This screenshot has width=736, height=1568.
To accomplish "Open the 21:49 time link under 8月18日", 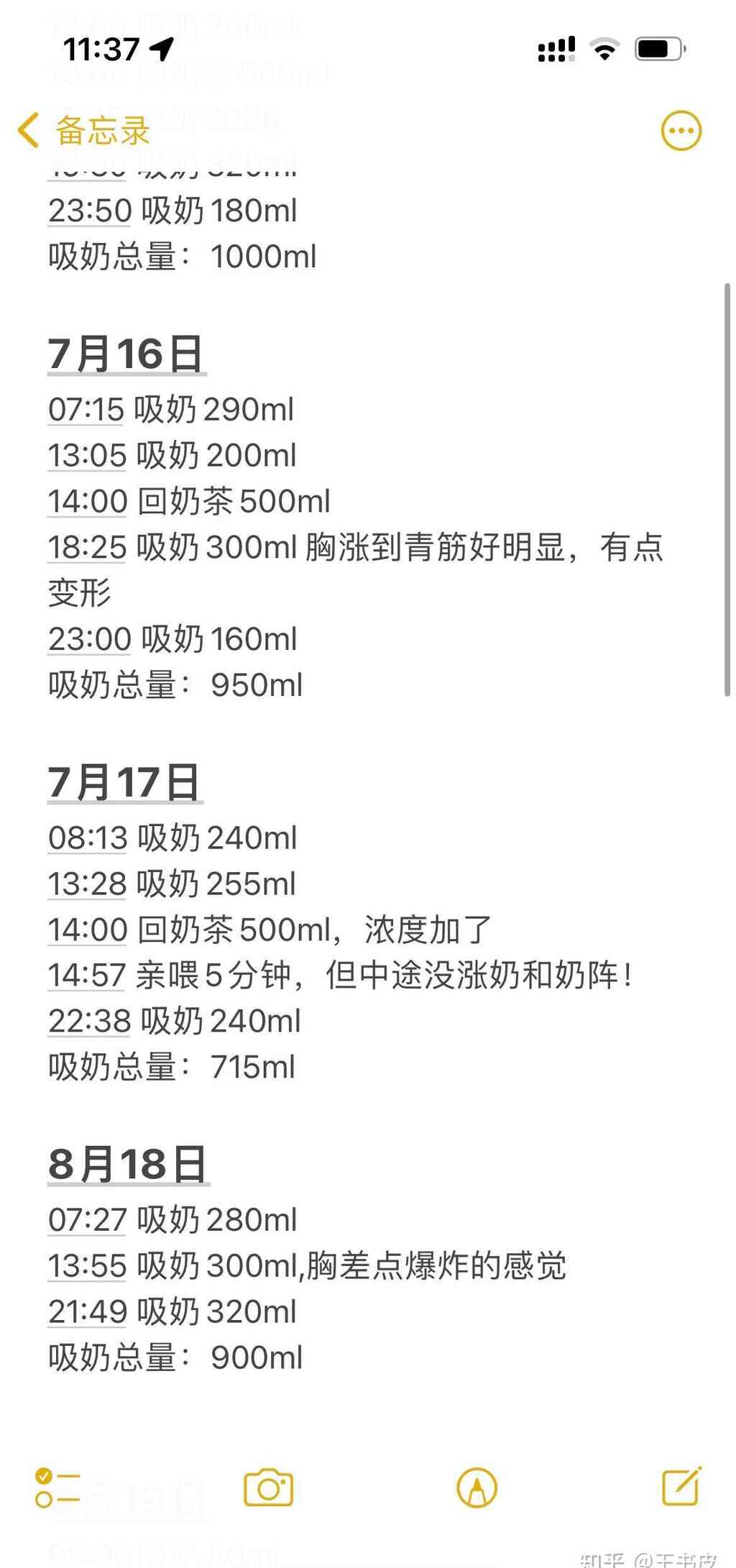I will click(x=86, y=1311).
